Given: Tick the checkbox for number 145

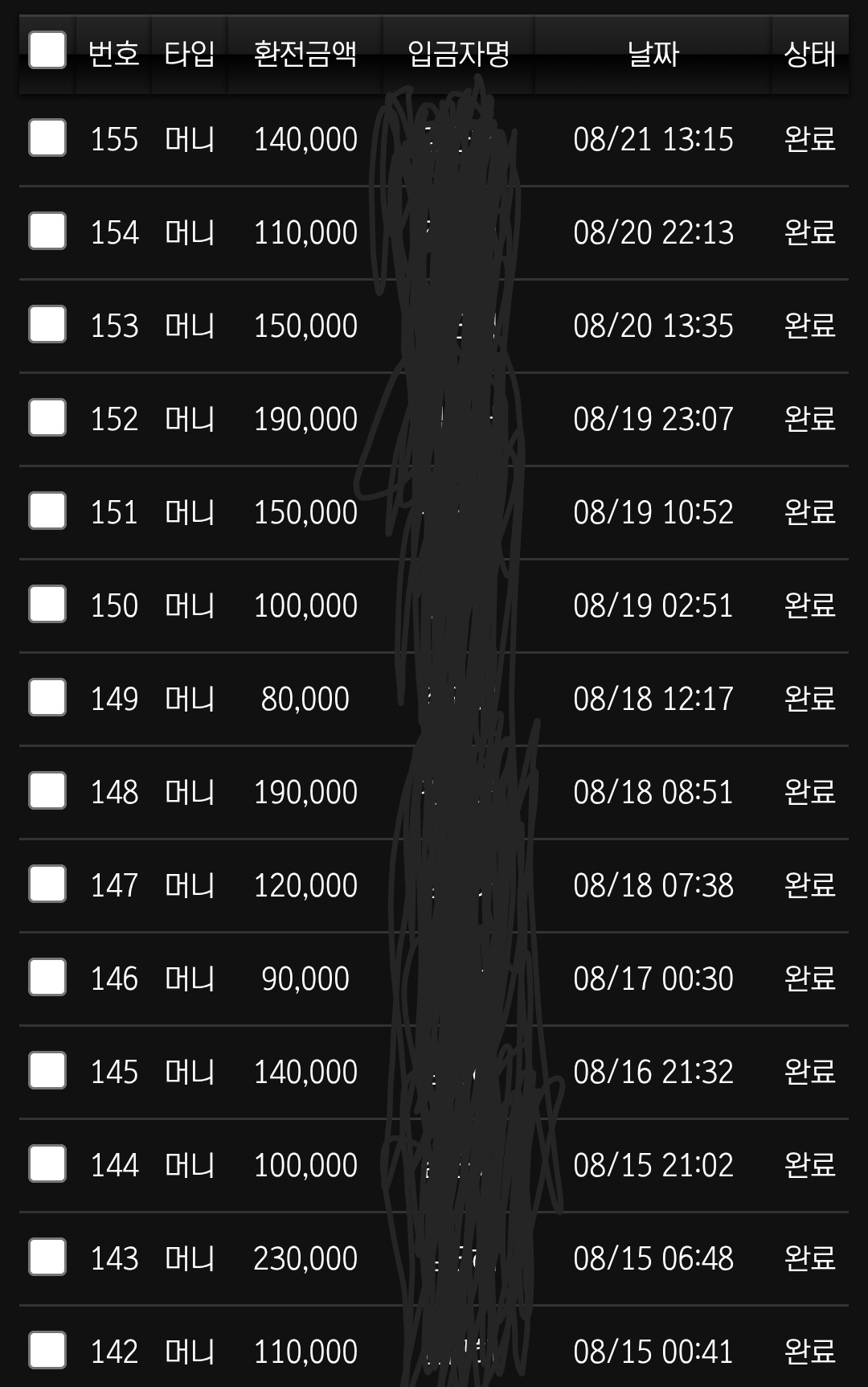Looking at the screenshot, I should pos(47,1069).
